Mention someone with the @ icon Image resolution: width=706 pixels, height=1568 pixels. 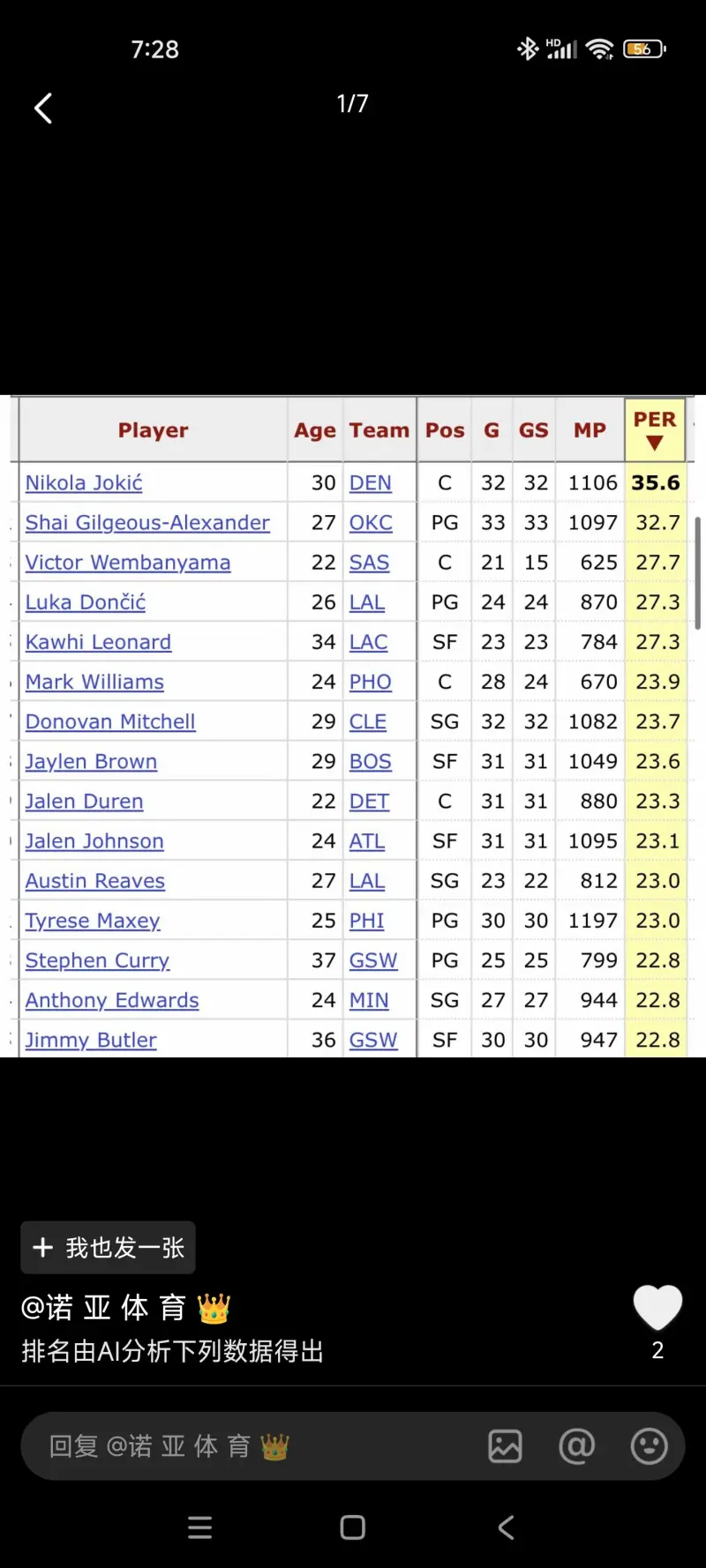(576, 1446)
